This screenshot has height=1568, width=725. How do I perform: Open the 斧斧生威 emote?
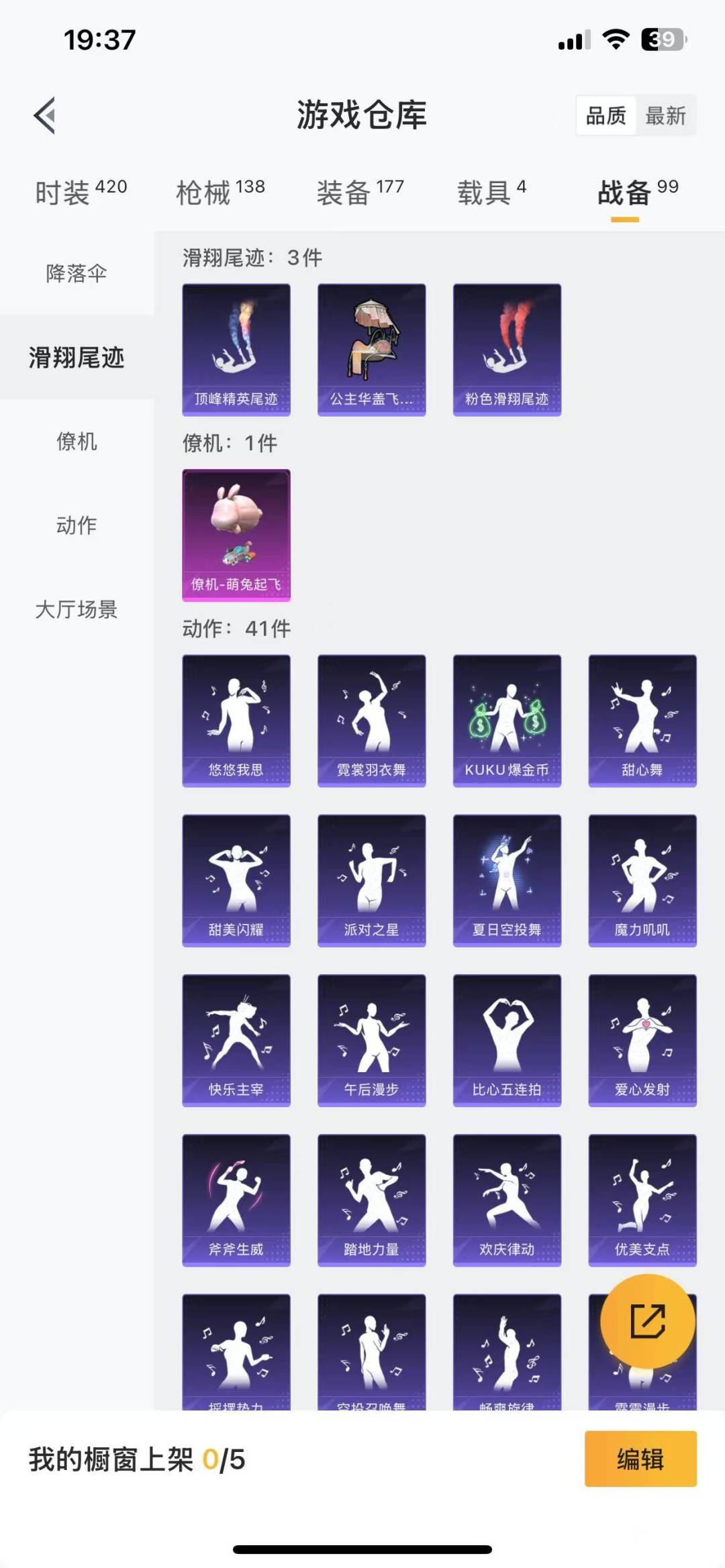click(236, 1200)
